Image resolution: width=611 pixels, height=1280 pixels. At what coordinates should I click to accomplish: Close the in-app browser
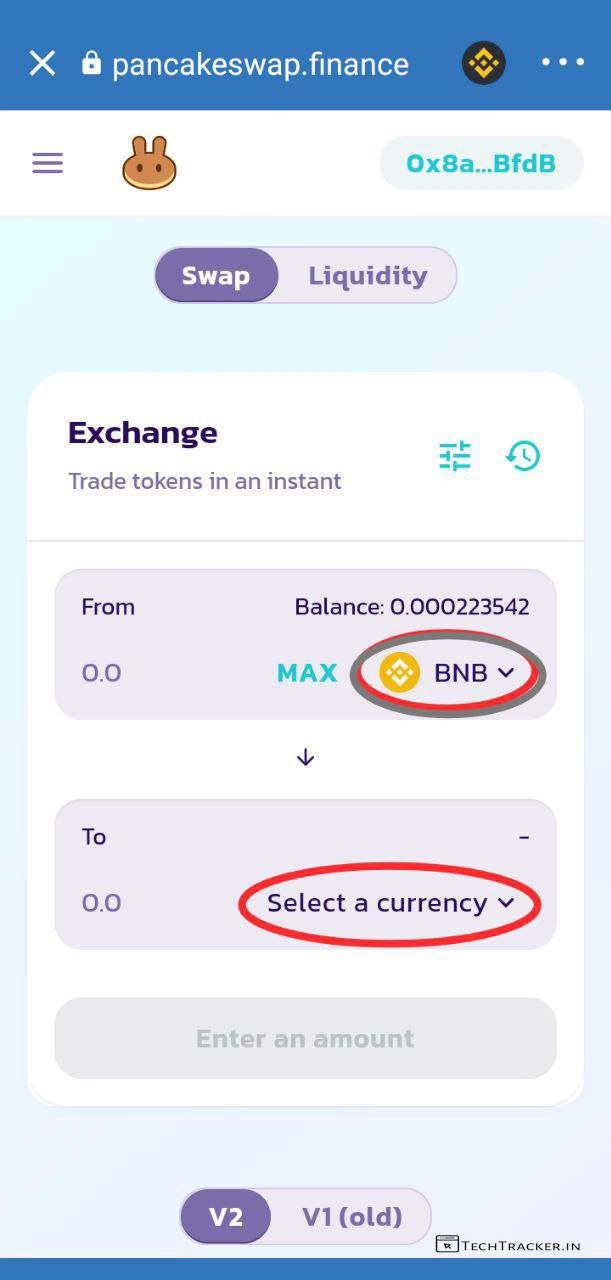pyautogui.click(x=42, y=64)
